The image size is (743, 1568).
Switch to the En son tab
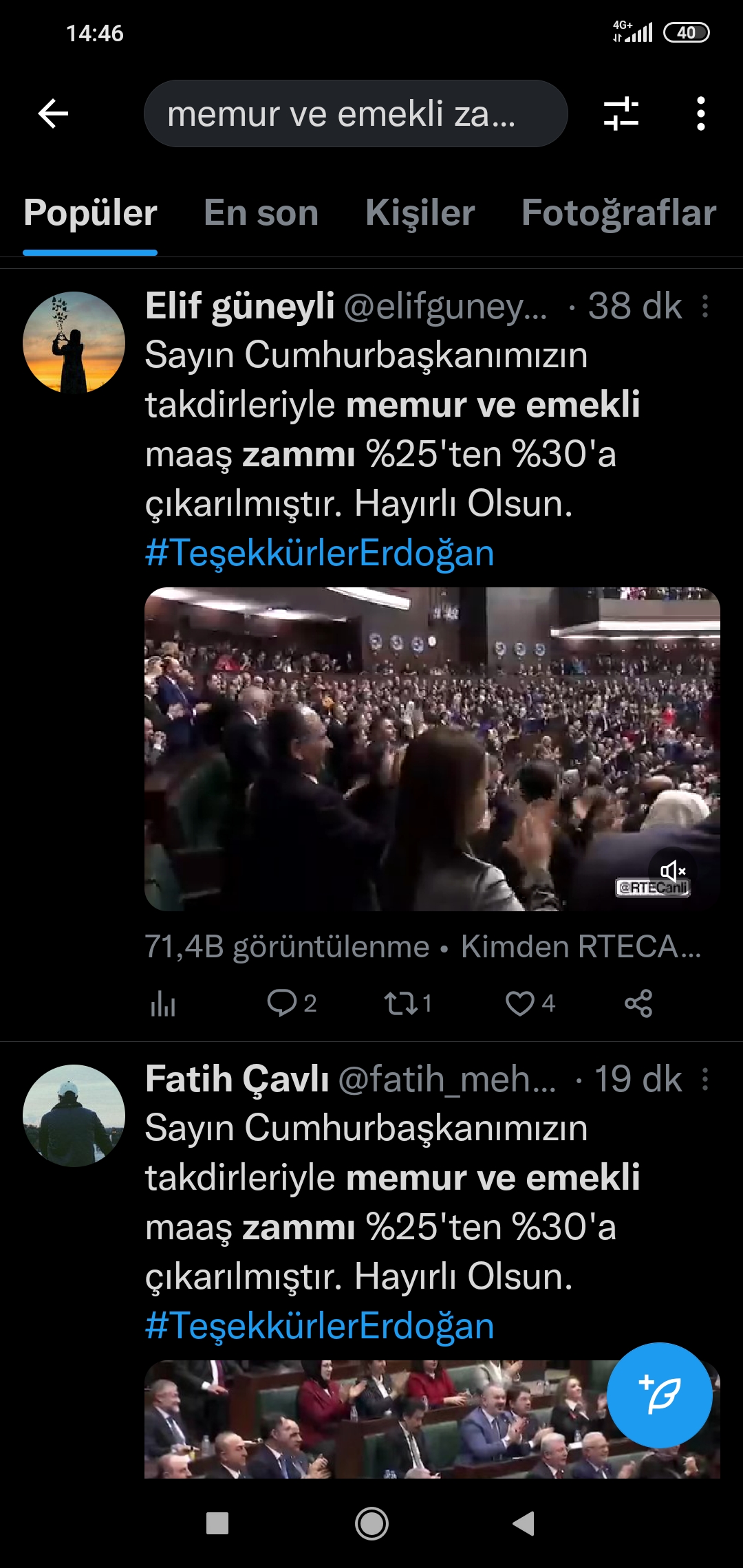tap(261, 213)
